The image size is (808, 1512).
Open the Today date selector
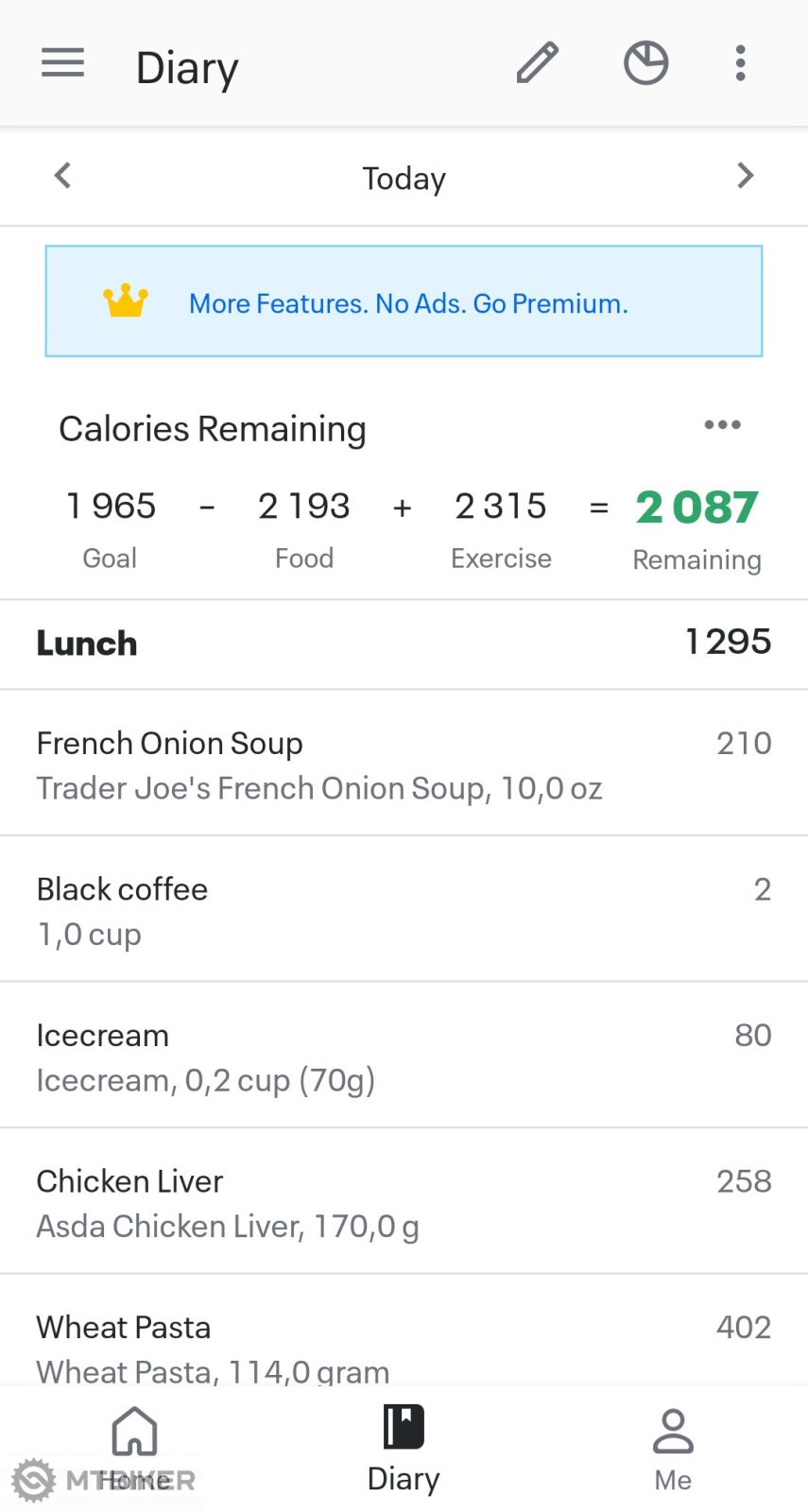404,178
